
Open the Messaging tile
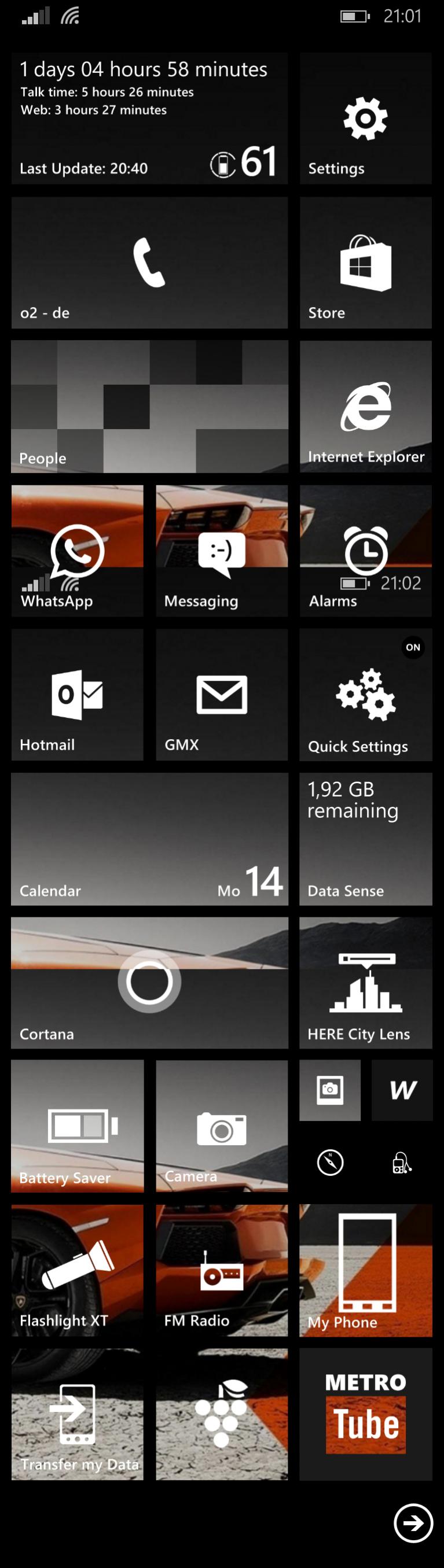pos(222,550)
